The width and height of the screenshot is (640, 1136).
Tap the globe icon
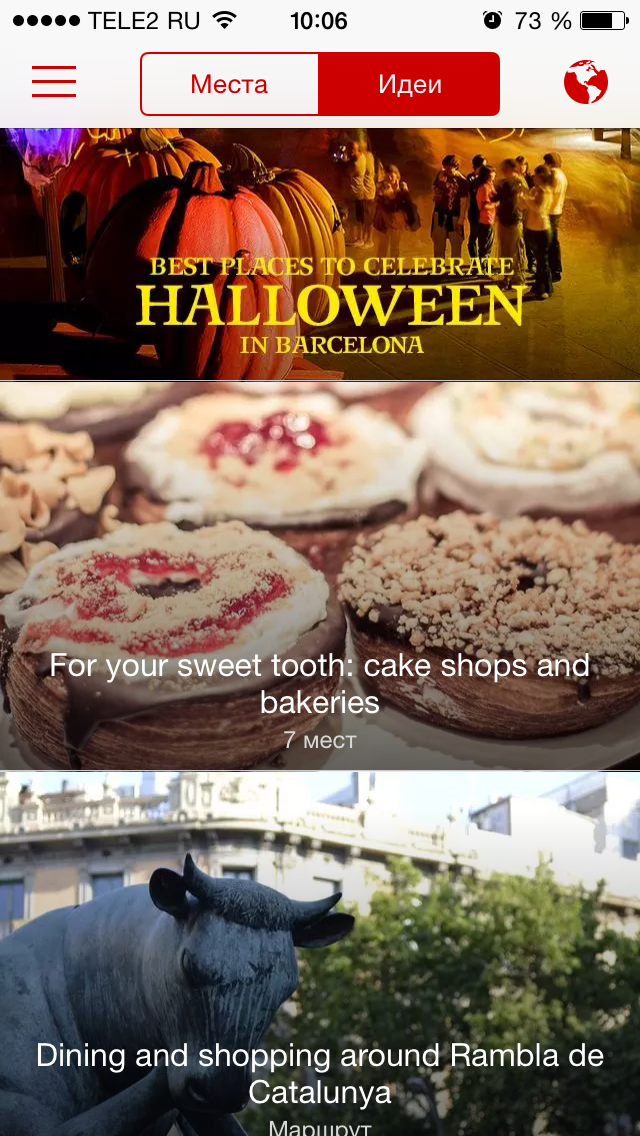pyautogui.click(x=586, y=82)
